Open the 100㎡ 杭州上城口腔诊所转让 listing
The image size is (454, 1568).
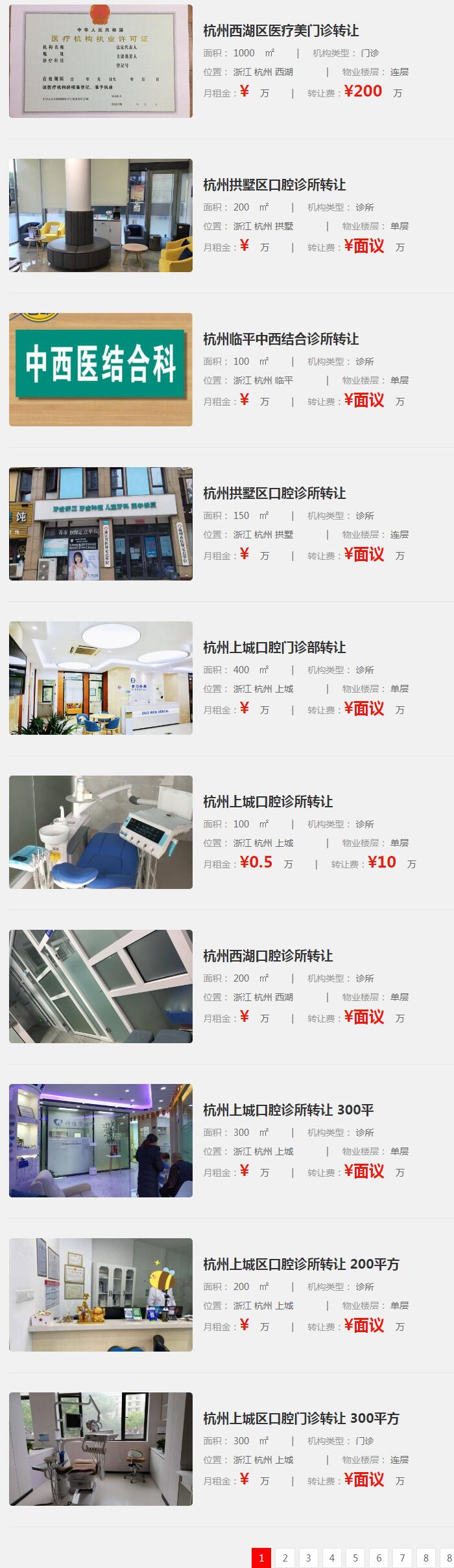[268, 801]
